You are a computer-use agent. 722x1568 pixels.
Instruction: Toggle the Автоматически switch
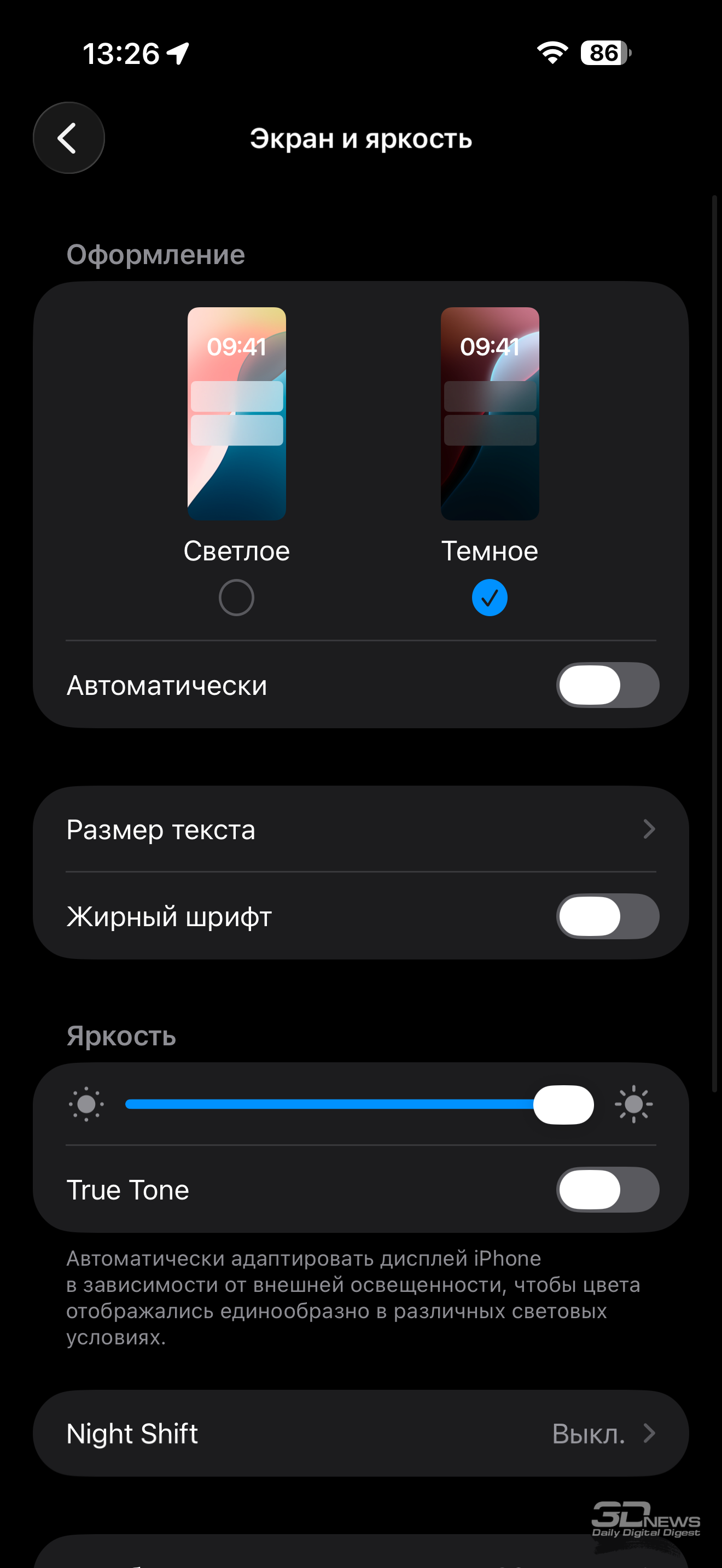607,685
